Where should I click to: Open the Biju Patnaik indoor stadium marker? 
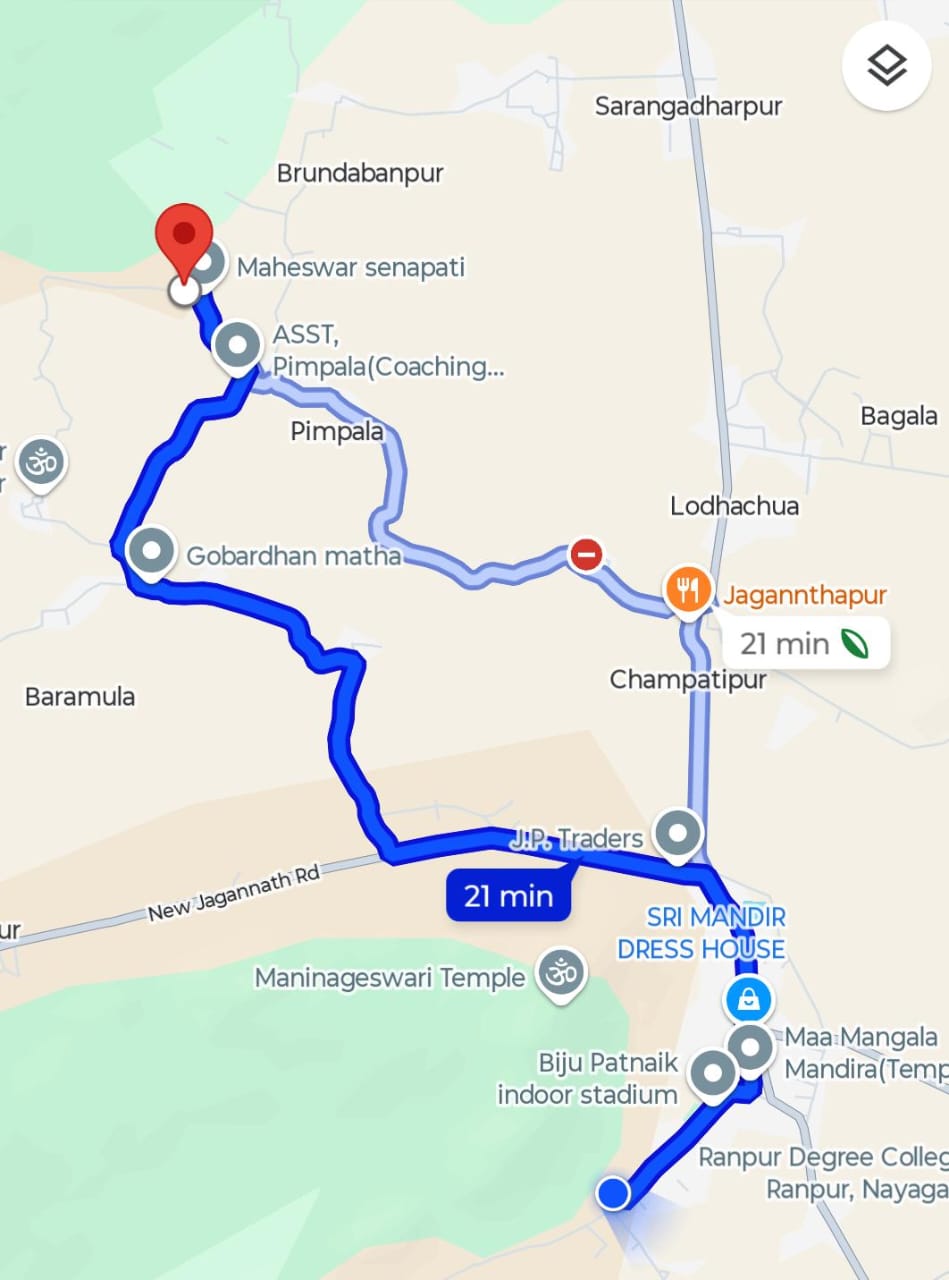714,1075
